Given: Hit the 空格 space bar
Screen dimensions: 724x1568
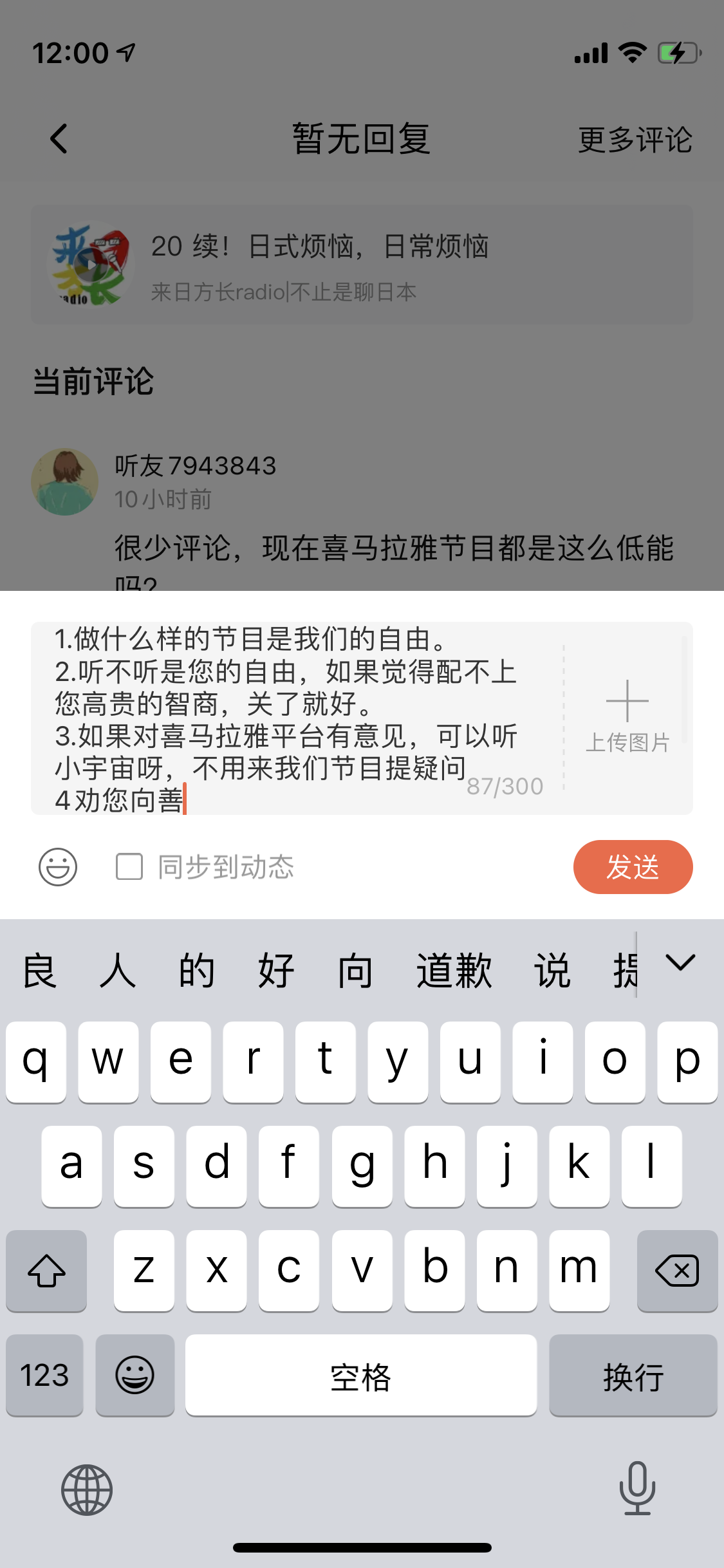Looking at the screenshot, I should [x=360, y=1376].
